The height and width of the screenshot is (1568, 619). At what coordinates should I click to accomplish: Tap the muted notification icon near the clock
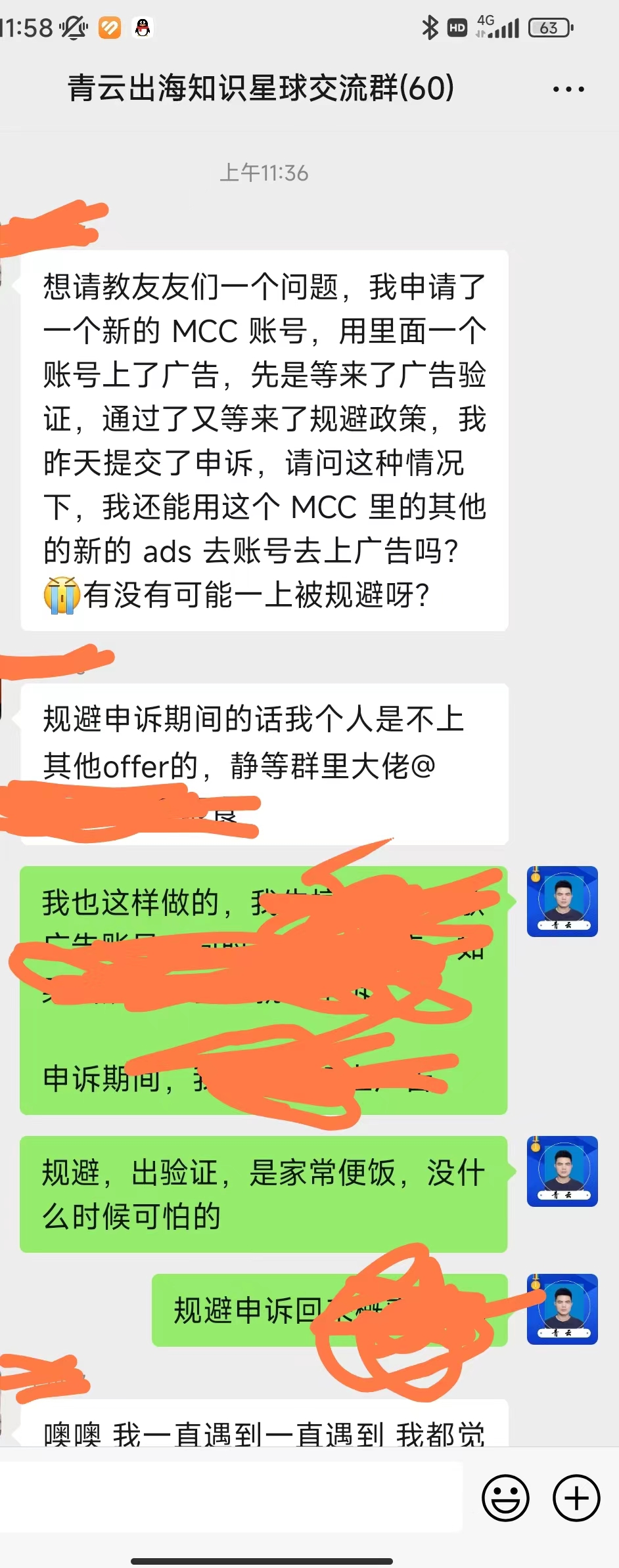(x=72, y=28)
